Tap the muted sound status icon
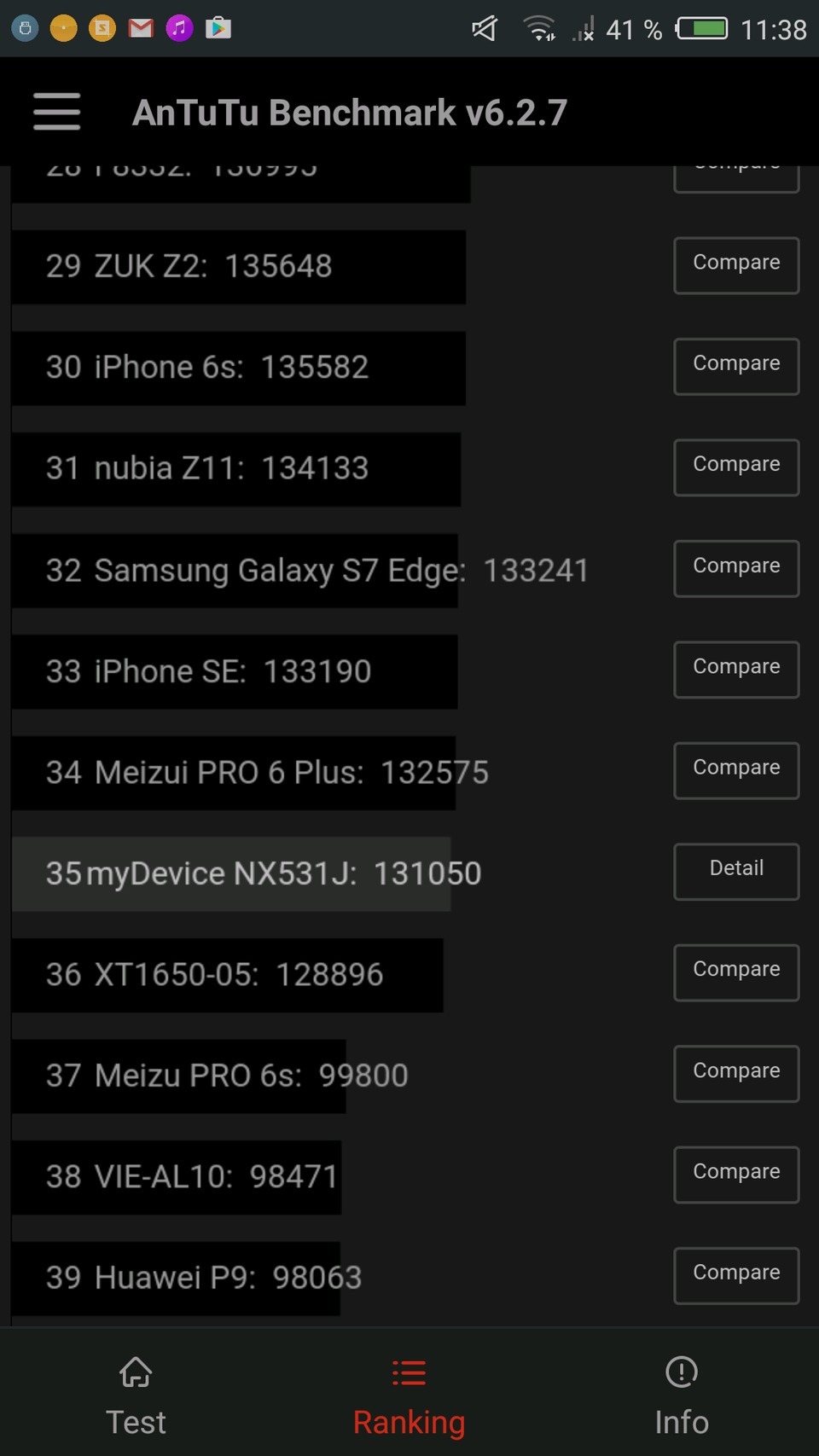This screenshot has width=819, height=1456. pos(483,28)
